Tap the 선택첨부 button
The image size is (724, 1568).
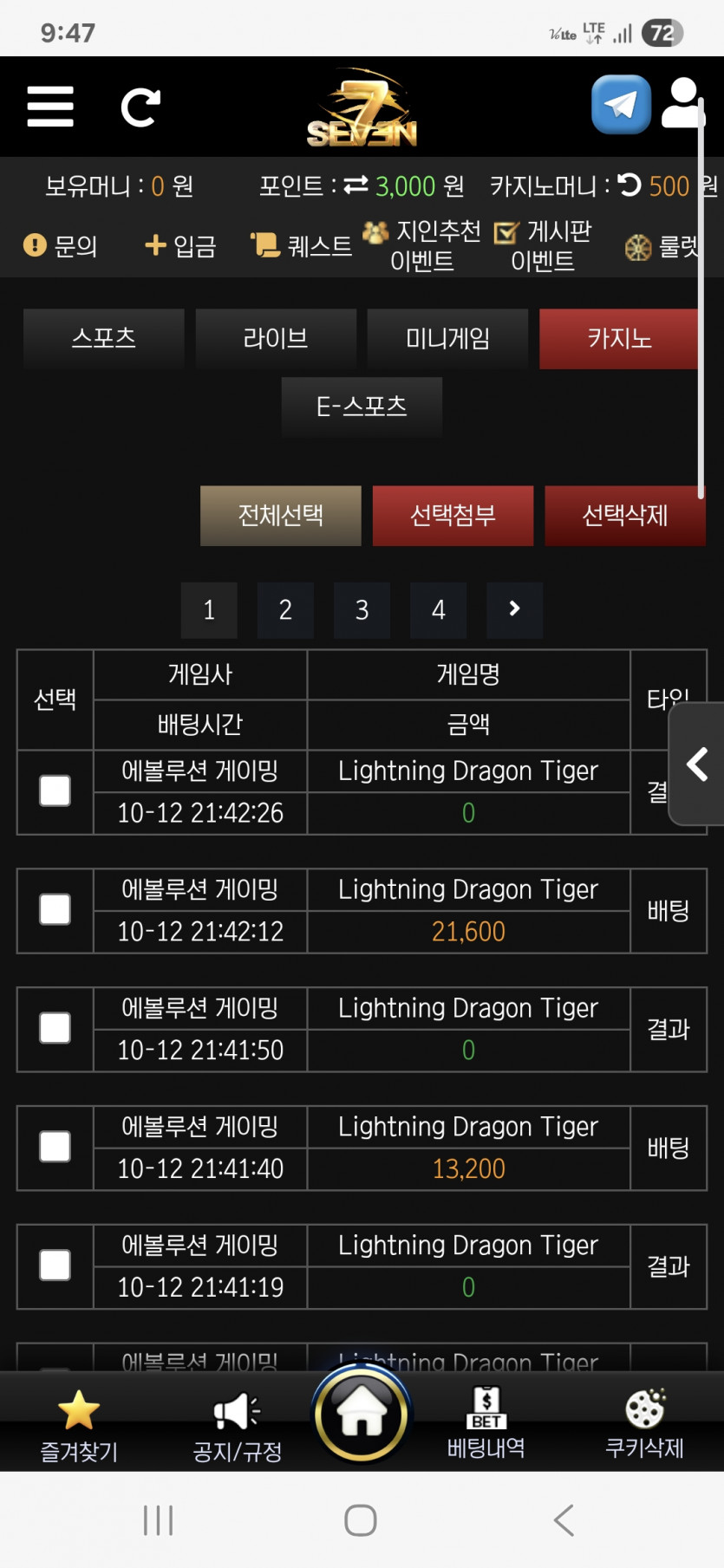(x=453, y=516)
